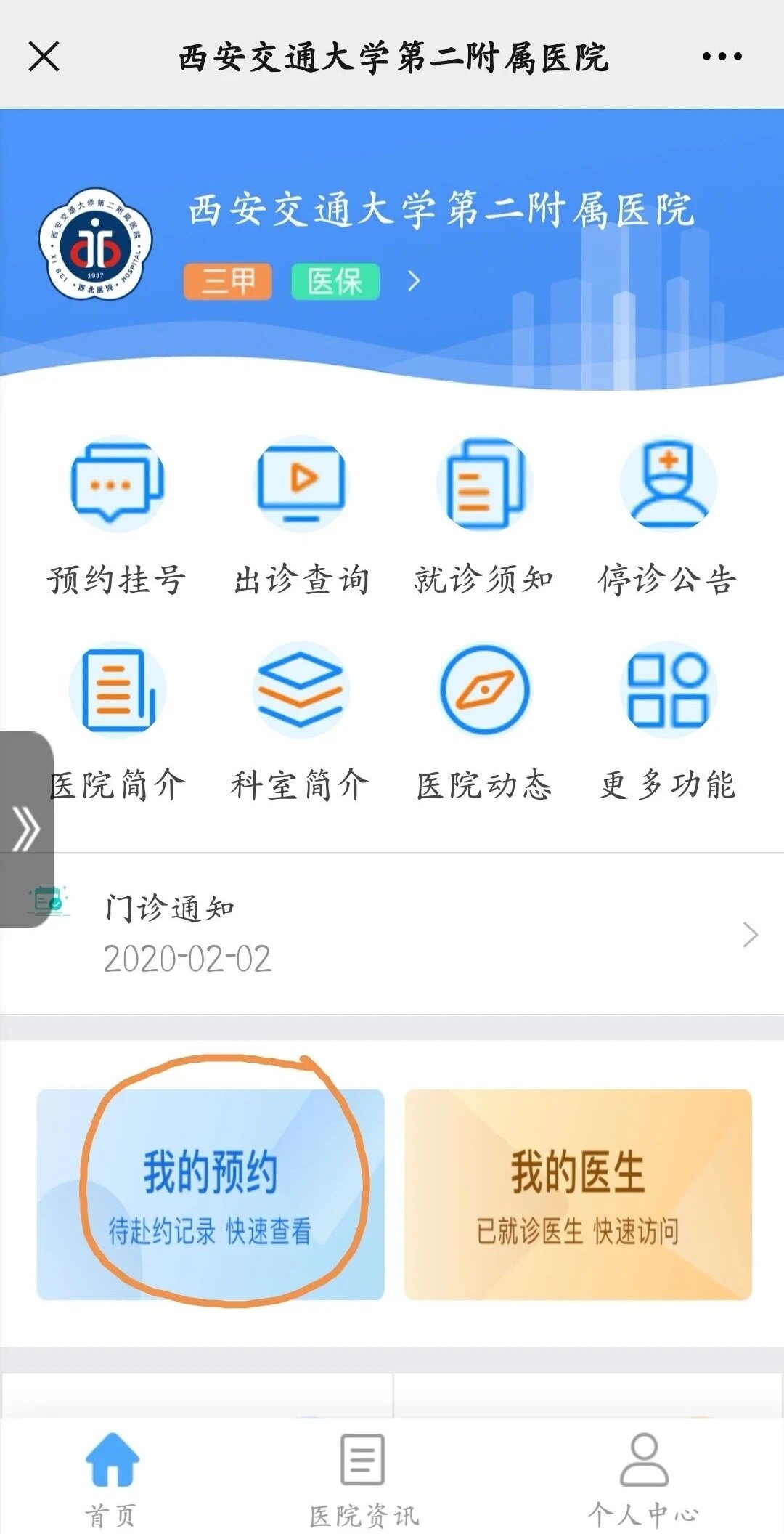Viewport: 784px width, 1534px height.
Task: Select the 三甲 hospital grade badge
Action: 227,282
